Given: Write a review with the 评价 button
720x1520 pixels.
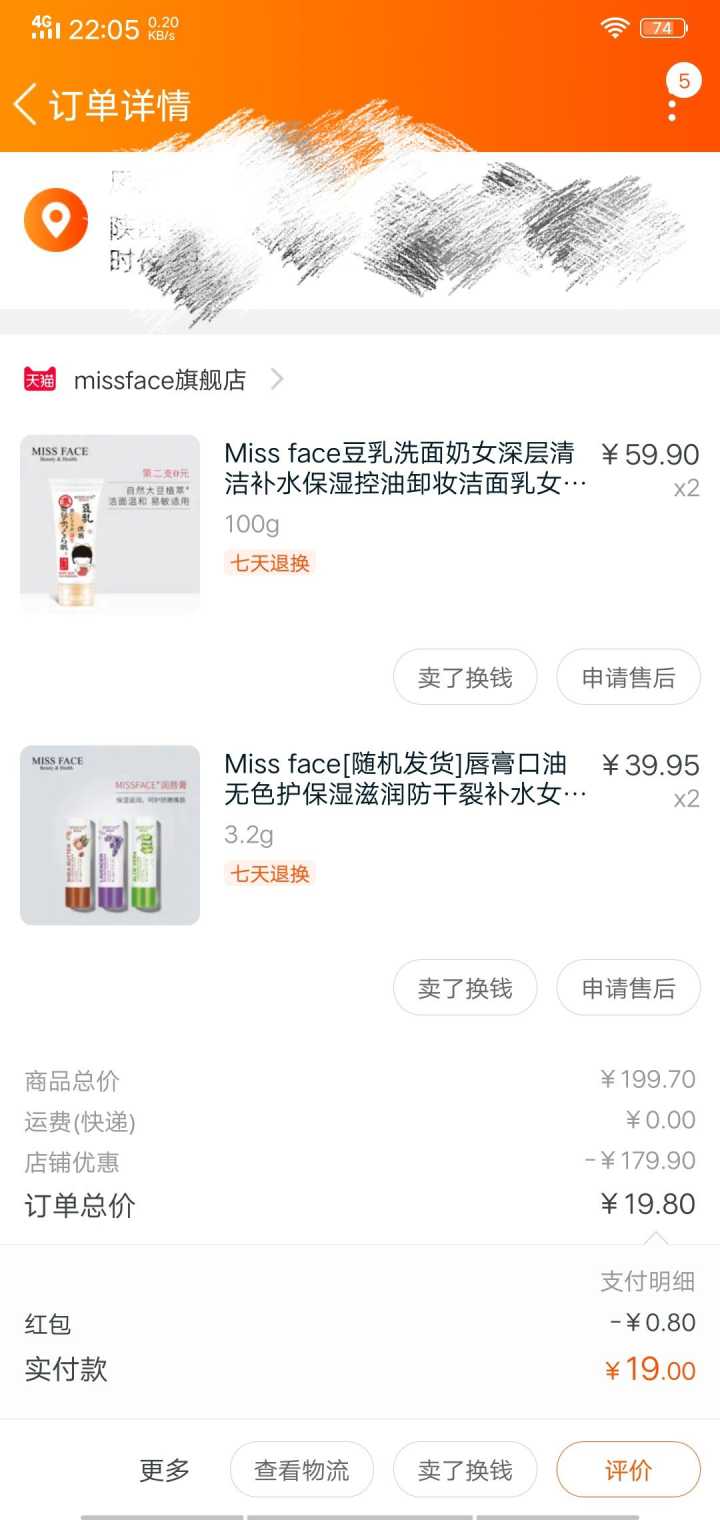Looking at the screenshot, I should pyautogui.click(x=628, y=1470).
